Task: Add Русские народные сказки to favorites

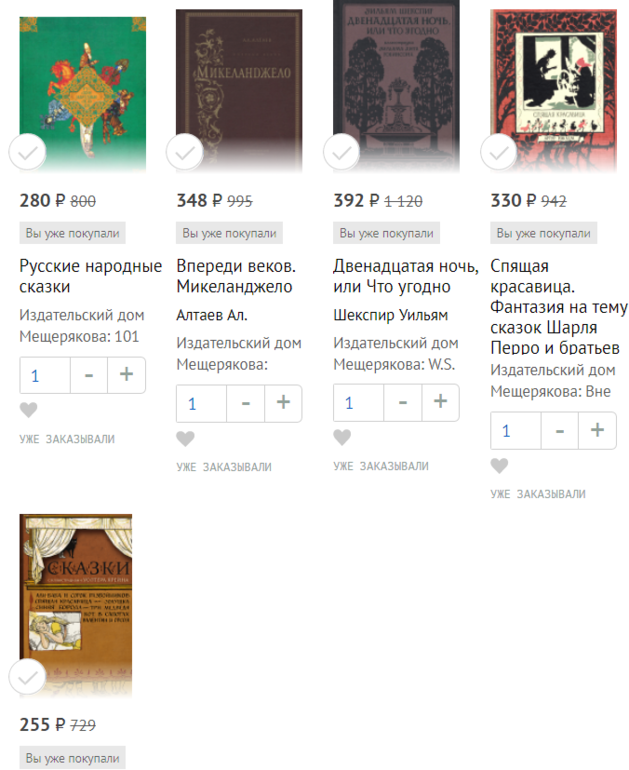Action: point(28,410)
